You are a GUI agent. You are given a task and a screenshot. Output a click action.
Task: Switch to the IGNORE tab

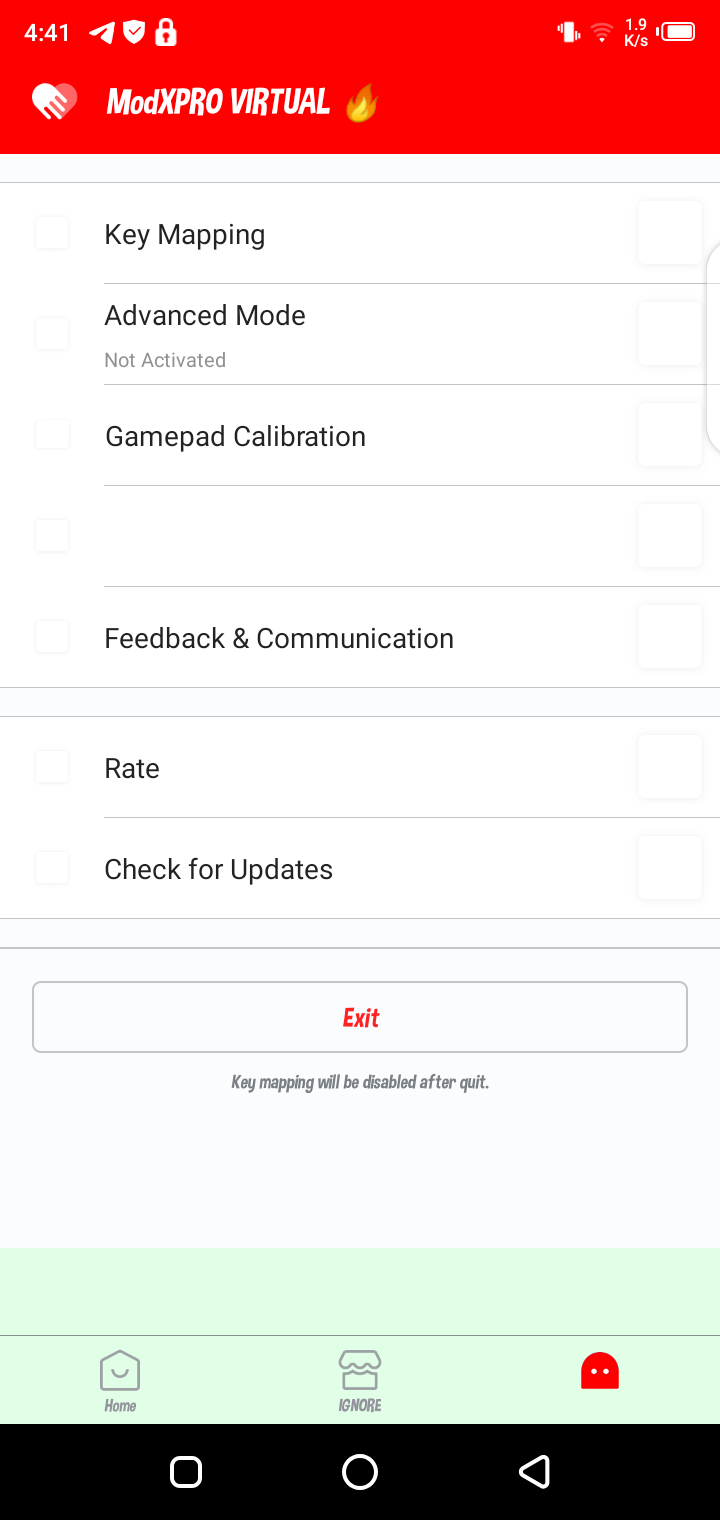pyautogui.click(x=360, y=1380)
